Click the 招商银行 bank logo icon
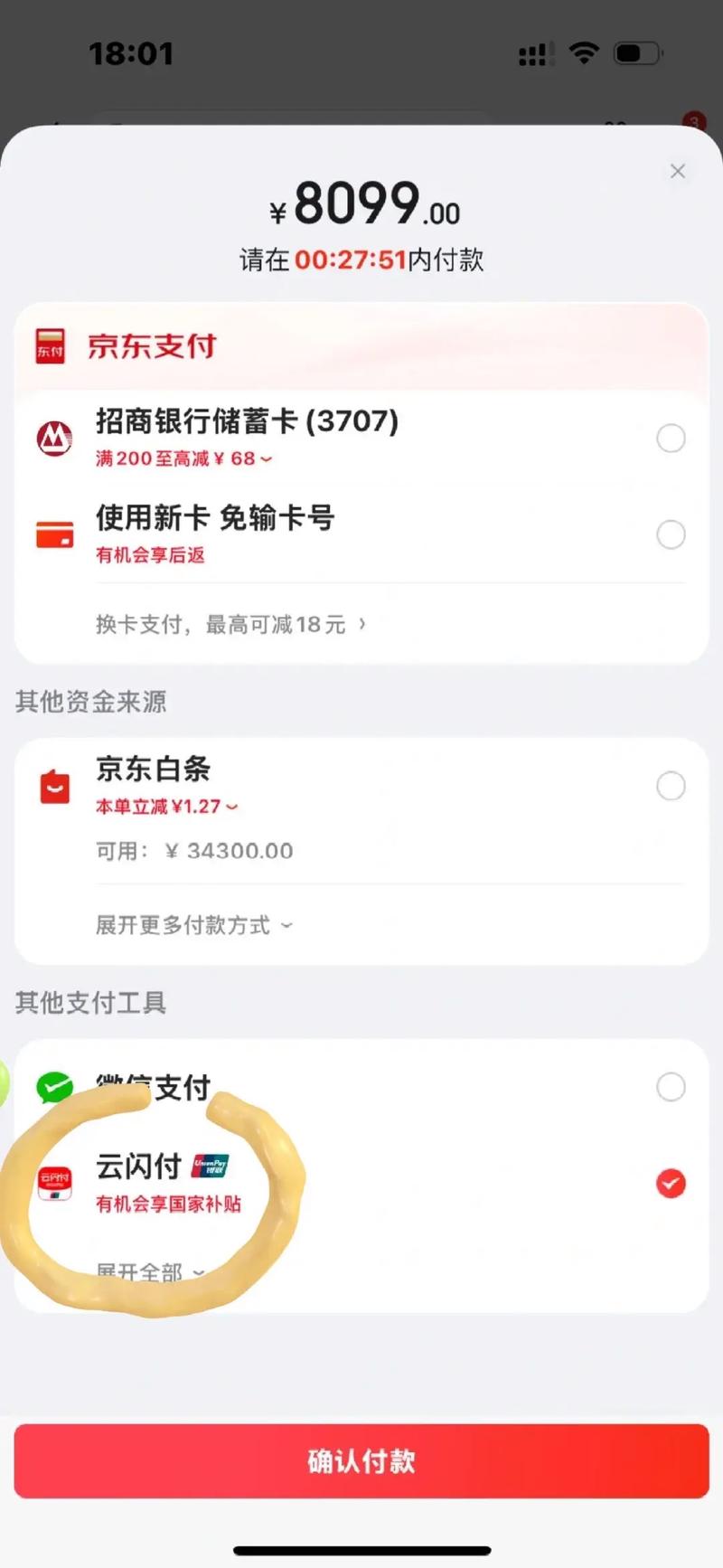 pos(53,438)
